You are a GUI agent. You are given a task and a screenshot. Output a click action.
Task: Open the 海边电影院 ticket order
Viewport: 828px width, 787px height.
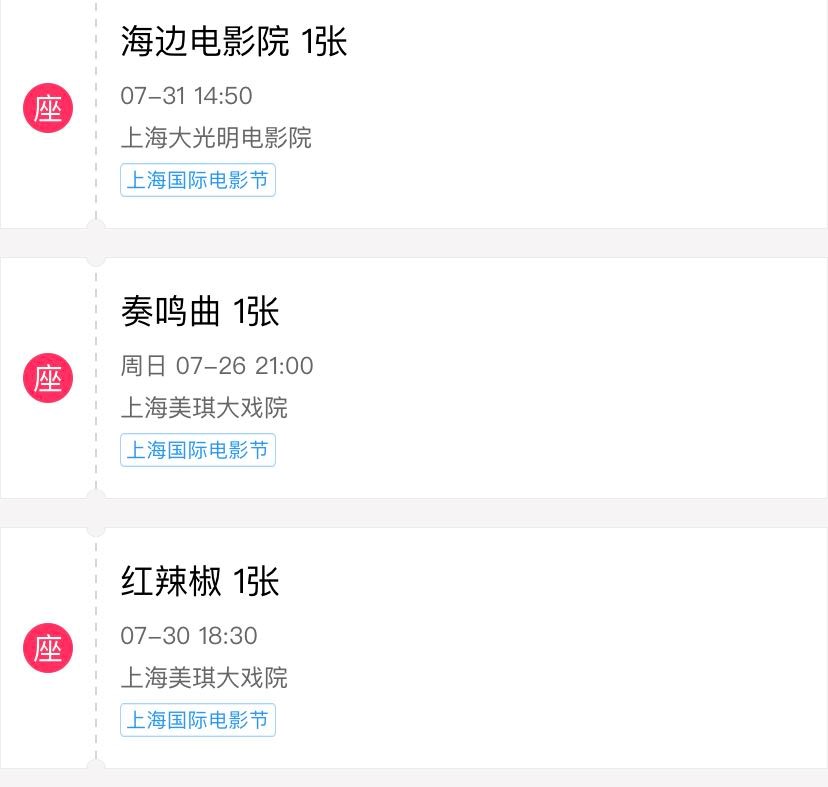tap(234, 43)
